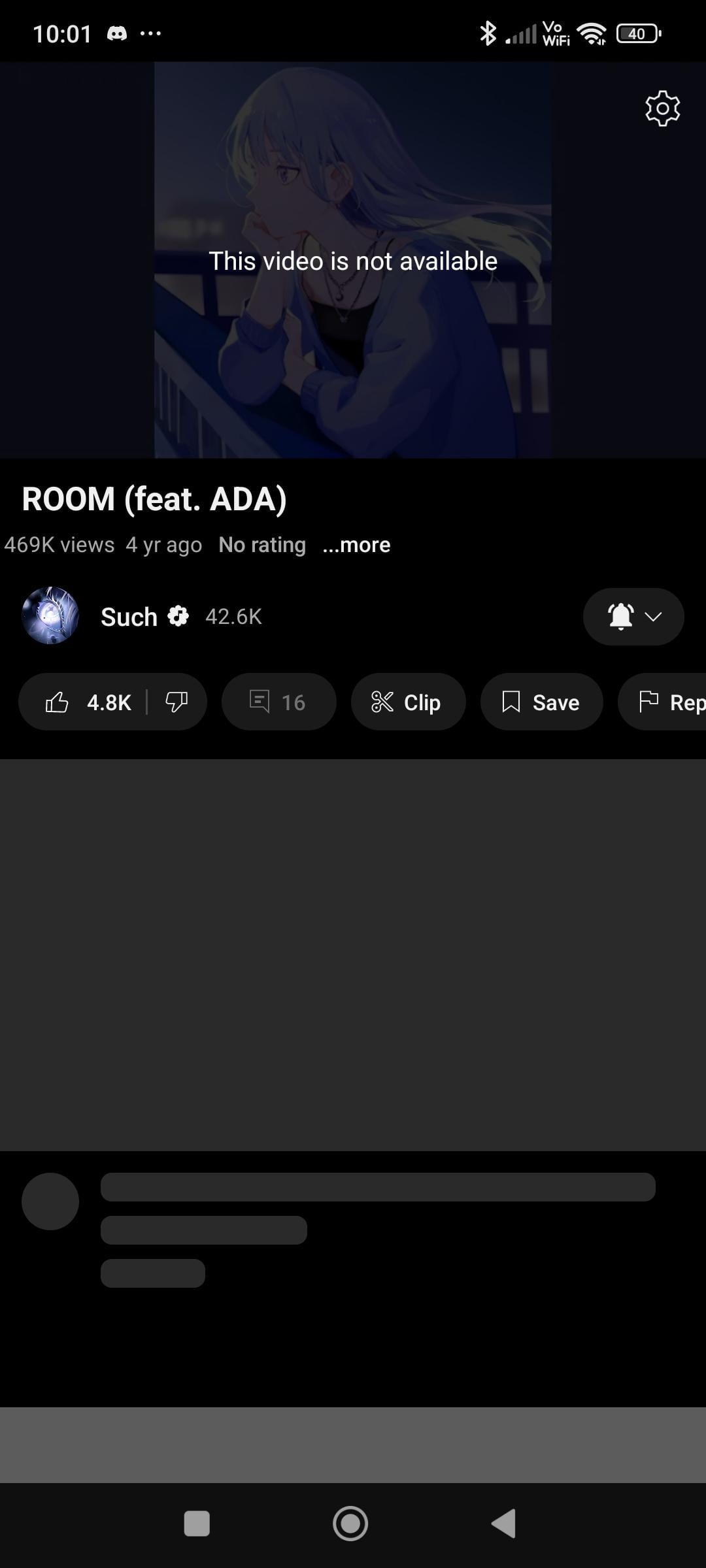Open the Such channel page
The height and width of the screenshot is (1568, 706).
tap(129, 616)
